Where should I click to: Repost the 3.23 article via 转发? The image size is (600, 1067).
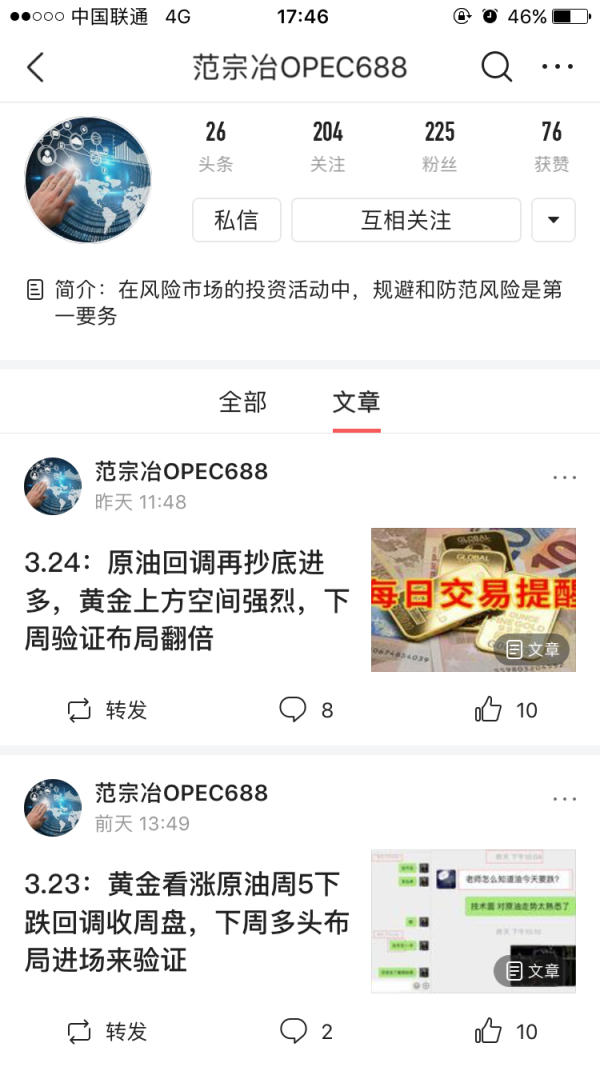click(x=107, y=1031)
